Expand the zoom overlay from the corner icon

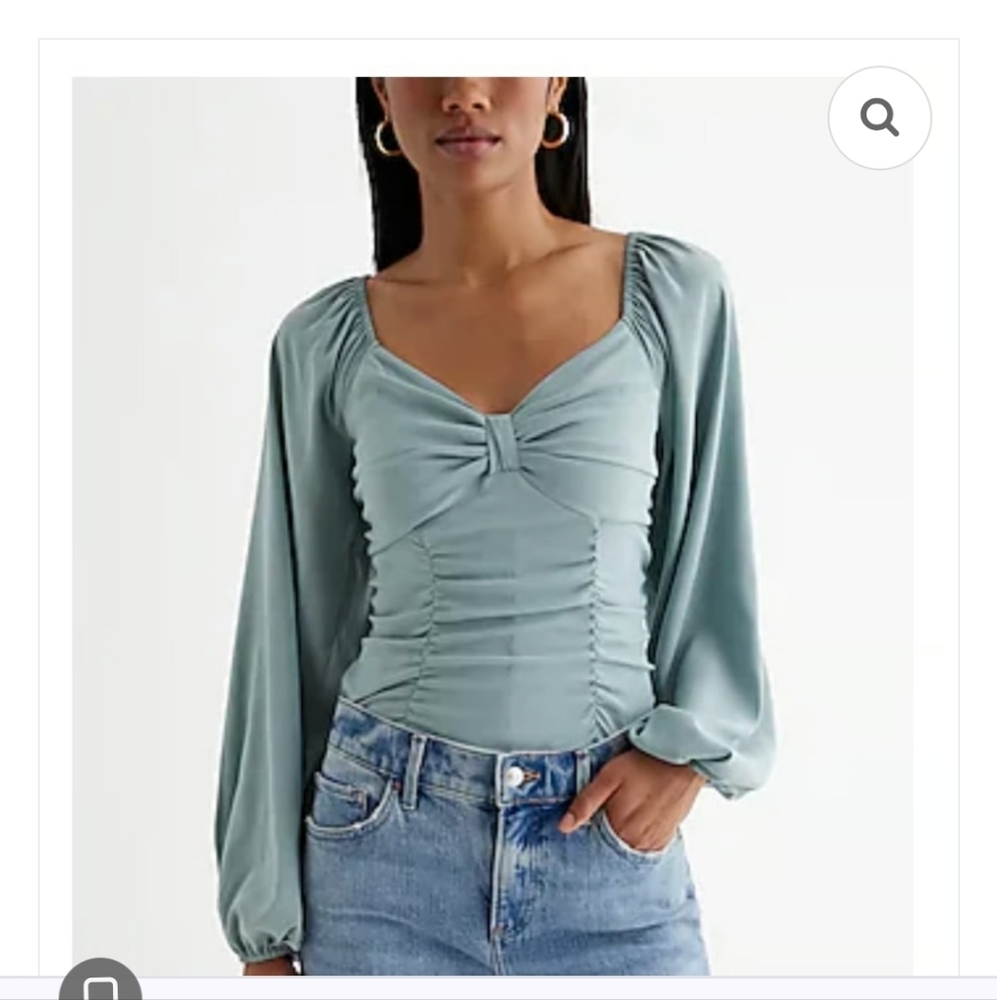(x=880, y=119)
